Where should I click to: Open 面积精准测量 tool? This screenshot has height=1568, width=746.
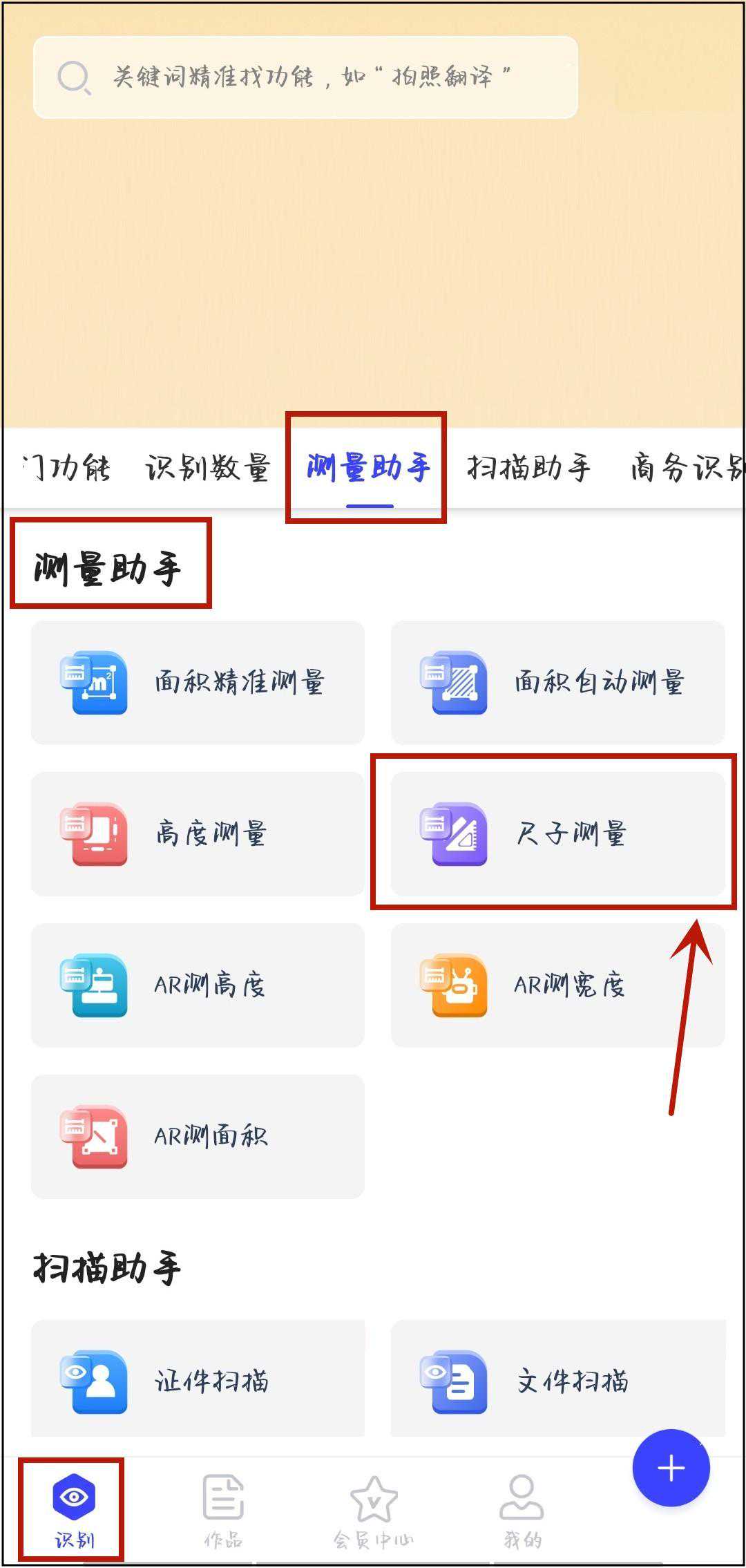click(x=198, y=682)
